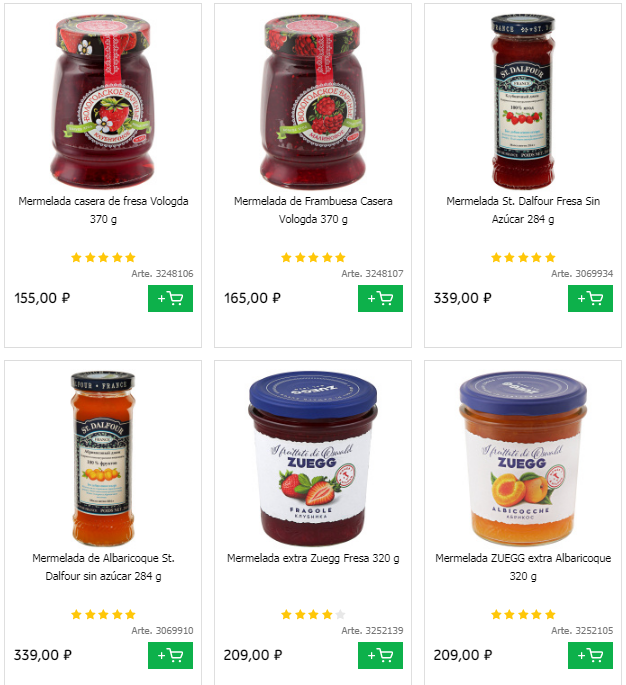626x685 pixels.
Task: Add Mermelada casera de fresa Vologda to cart
Action: tap(170, 298)
